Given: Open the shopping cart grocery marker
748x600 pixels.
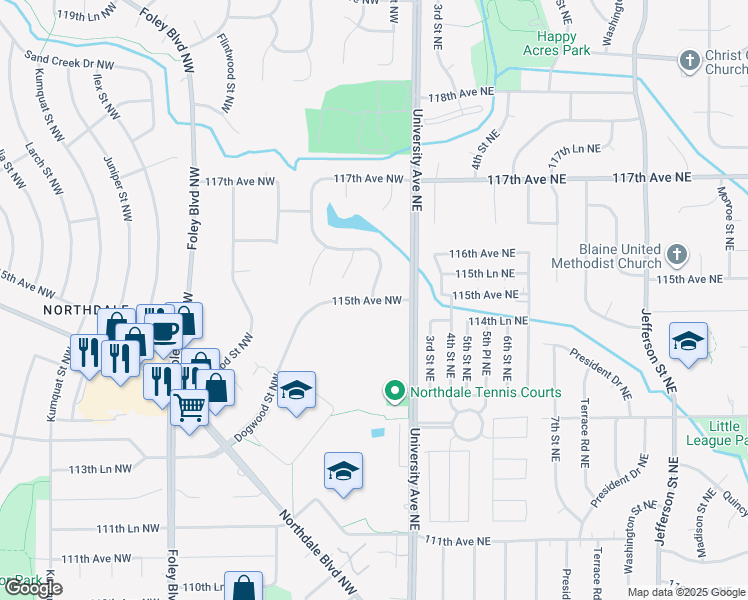Looking at the screenshot, I should point(190,411).
